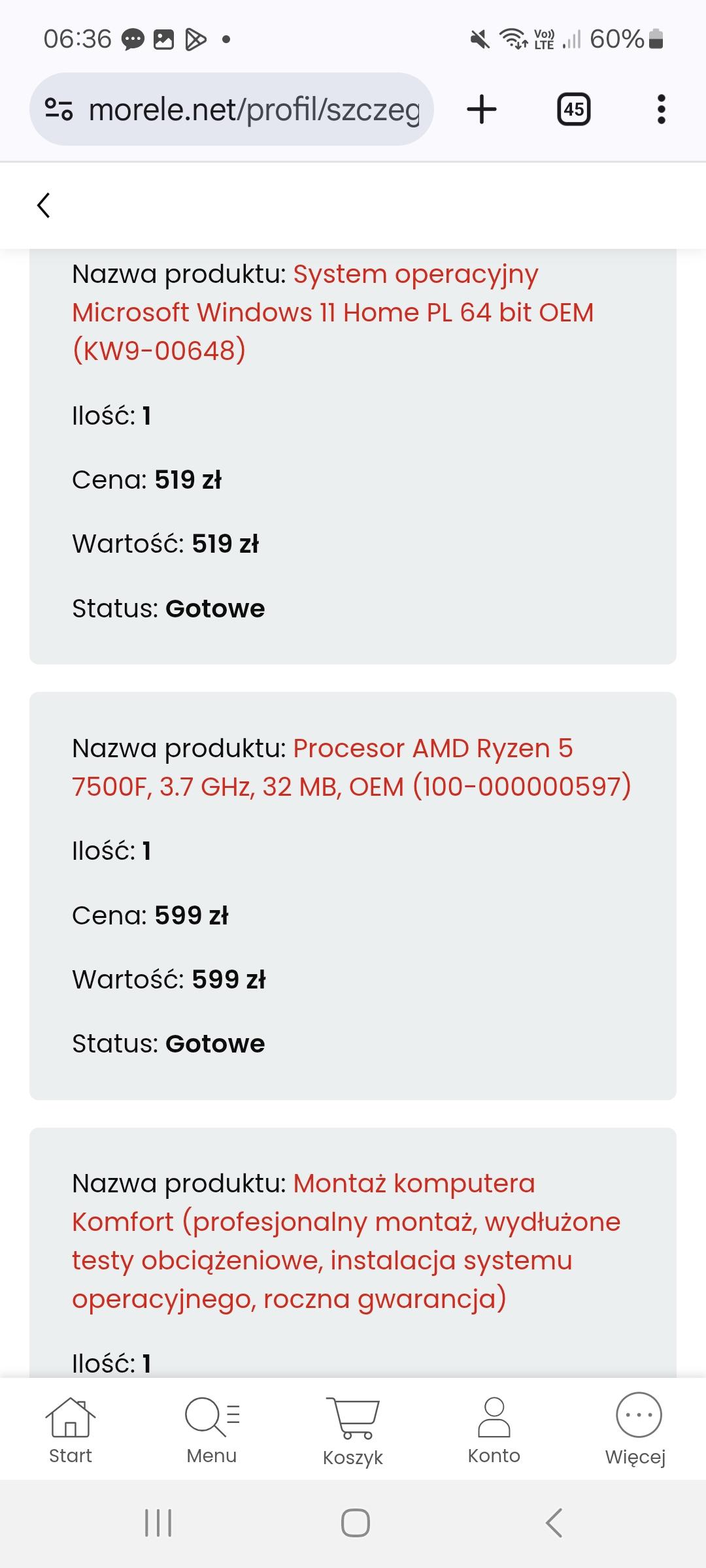Open the Konto account tab
The width and height of the screenshot is (706, 1568).
(x=494, y=1429)
